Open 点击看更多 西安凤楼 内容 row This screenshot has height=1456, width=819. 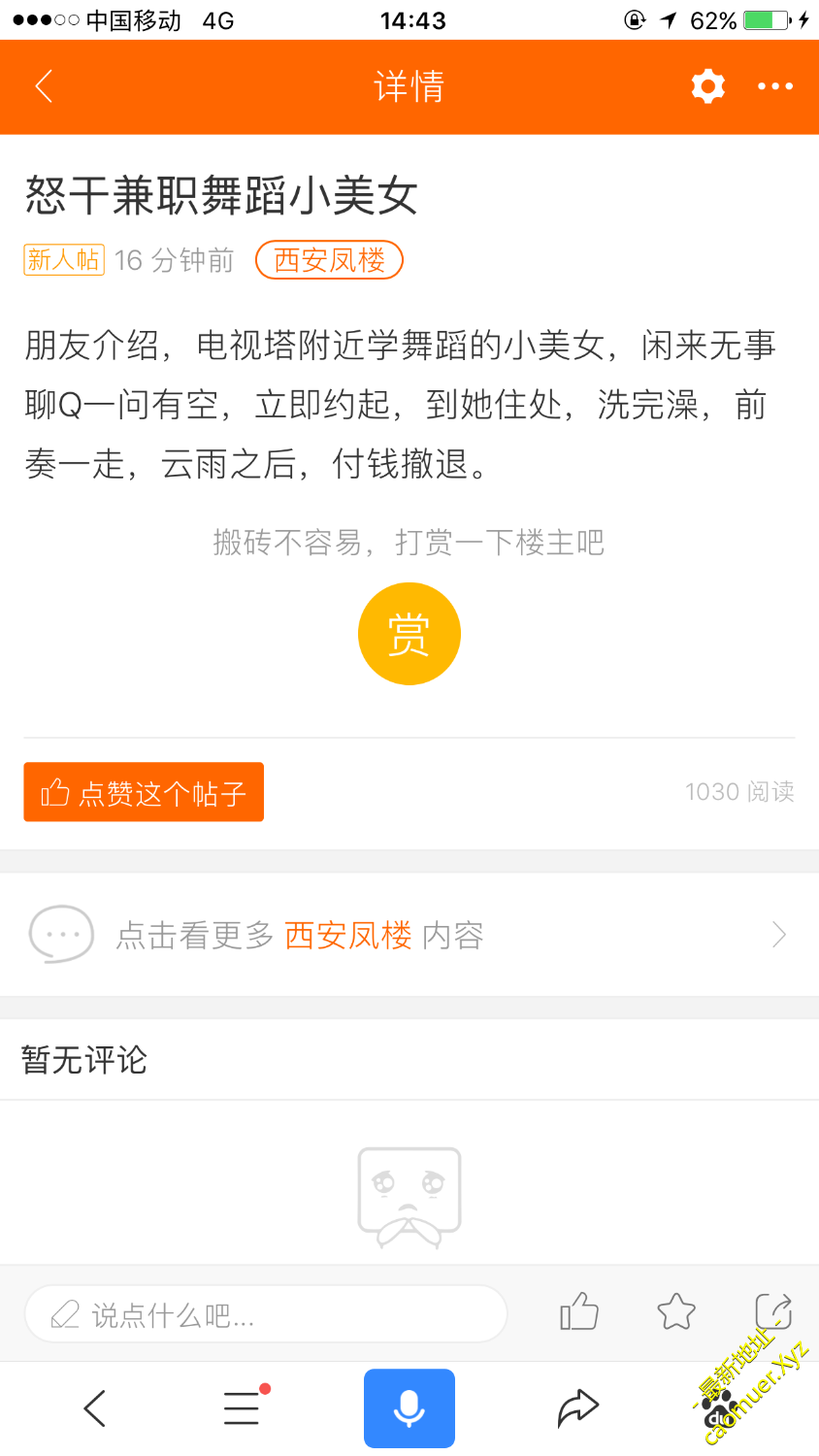[409, 935]
